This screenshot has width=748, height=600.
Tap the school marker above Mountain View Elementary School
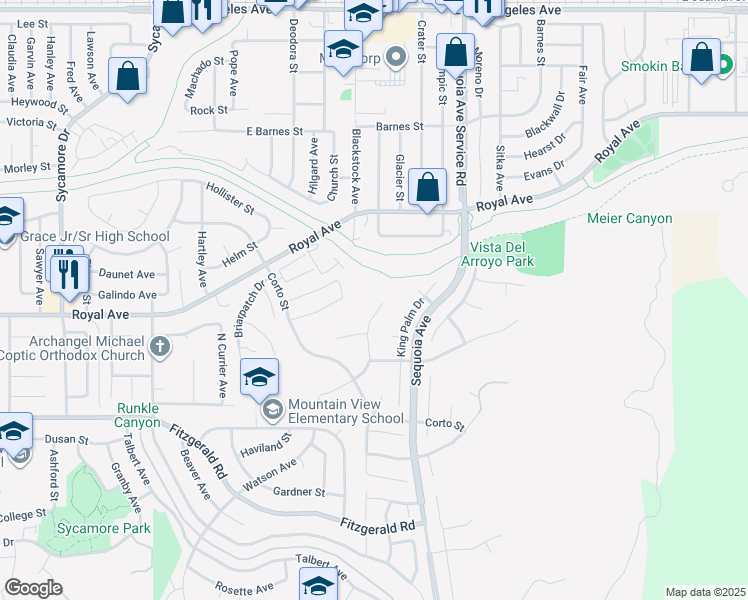click(259, 377)
